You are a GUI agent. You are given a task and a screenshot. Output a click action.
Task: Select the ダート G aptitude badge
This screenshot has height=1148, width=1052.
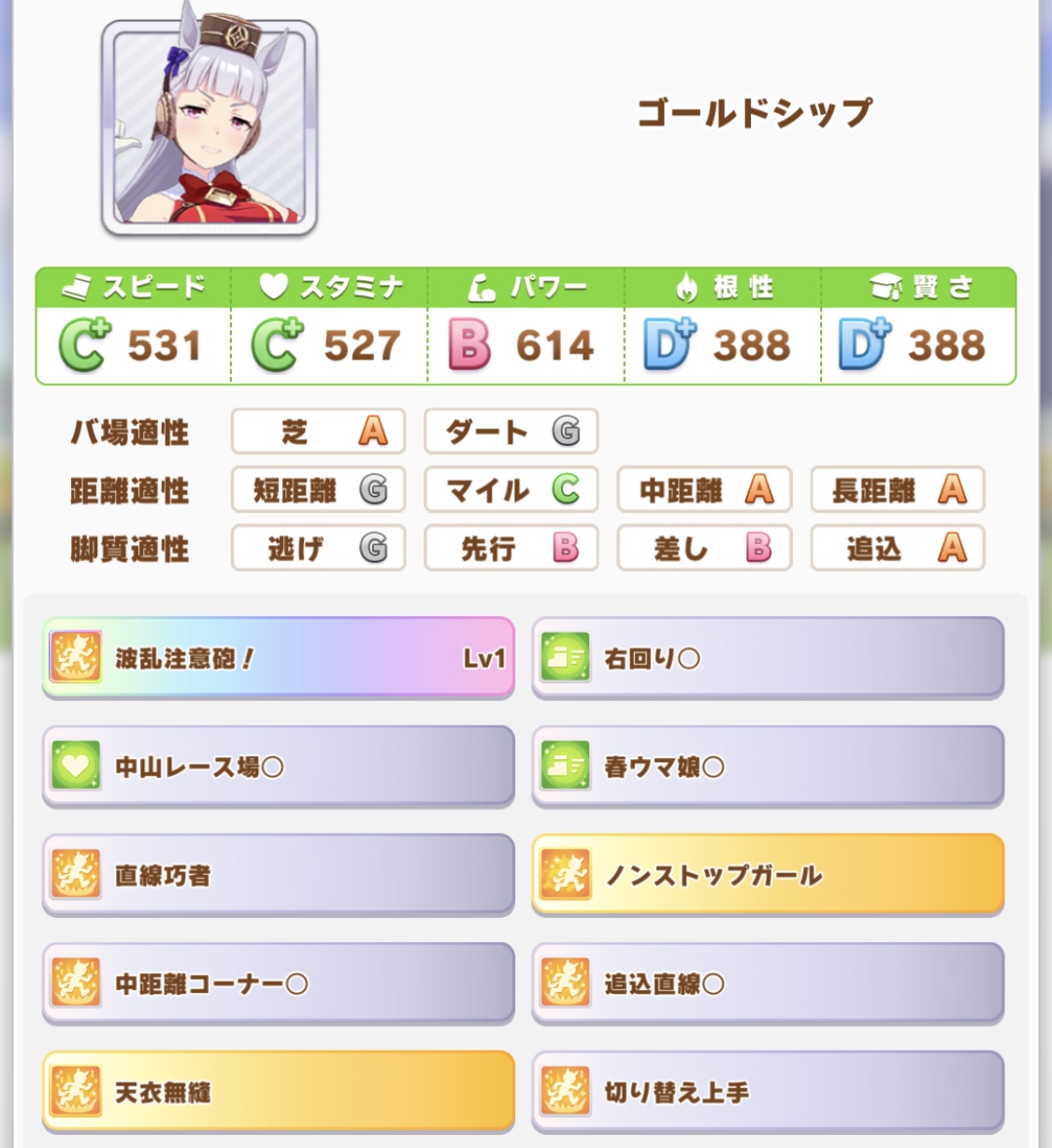tap(511, 431)
